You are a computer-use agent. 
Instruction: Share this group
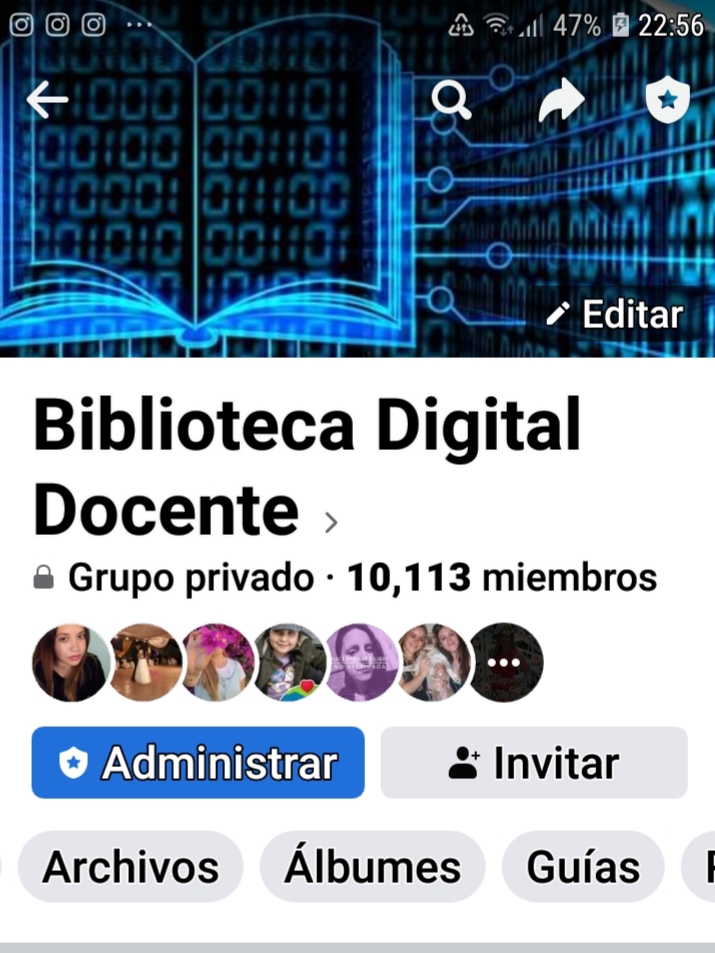561,100
